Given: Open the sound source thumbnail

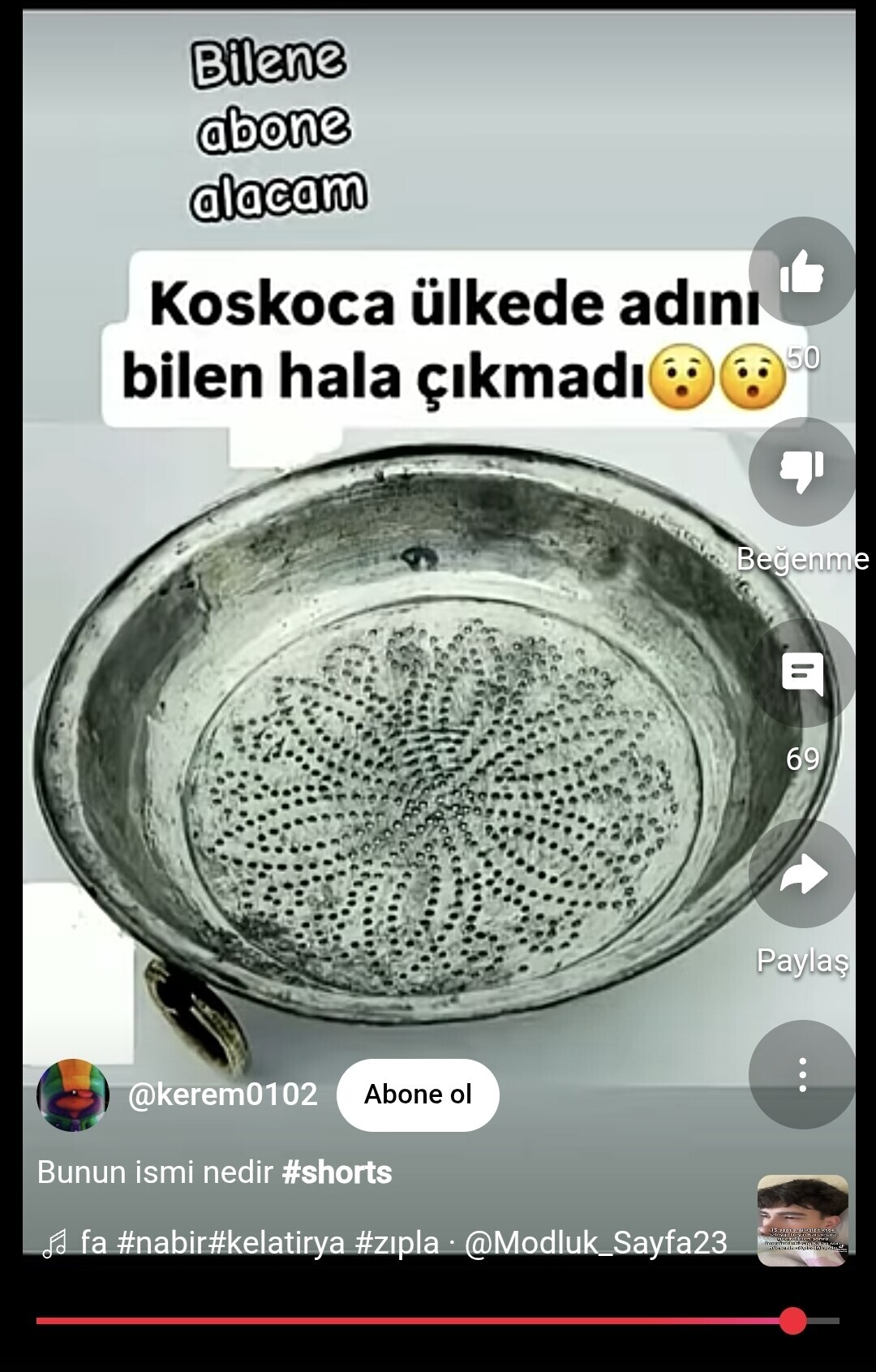Looking at the screenshot, I should [x=802, y=1220].
